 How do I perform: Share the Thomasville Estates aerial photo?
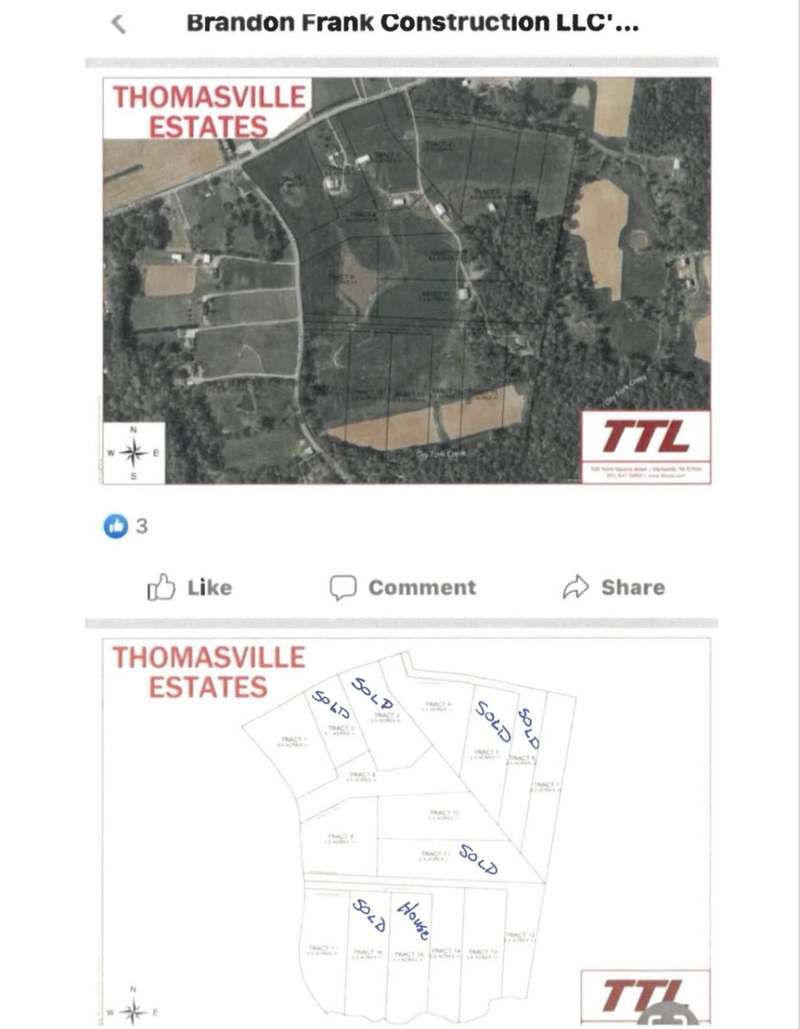[x=614, y=587]
